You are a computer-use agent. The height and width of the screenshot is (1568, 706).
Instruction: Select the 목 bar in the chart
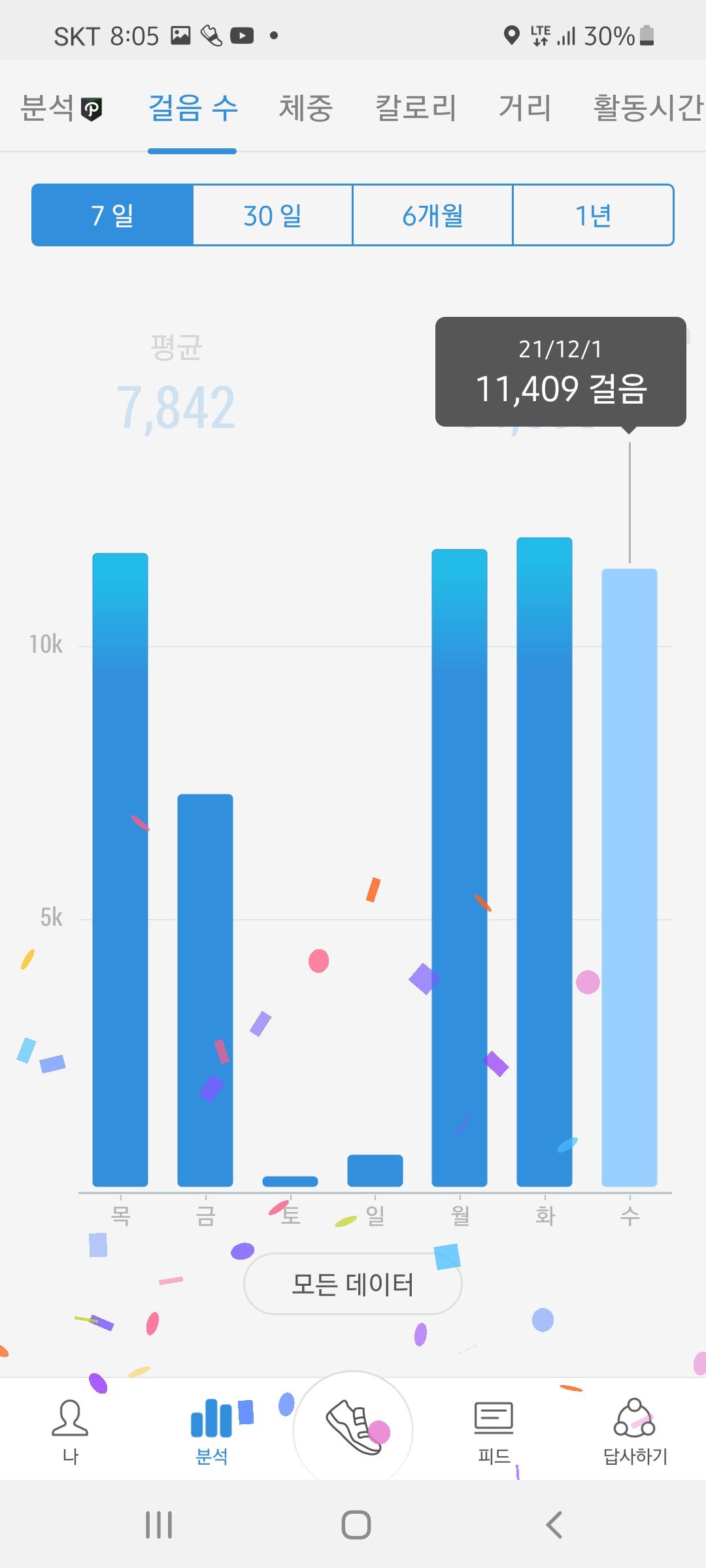[120, 869]
